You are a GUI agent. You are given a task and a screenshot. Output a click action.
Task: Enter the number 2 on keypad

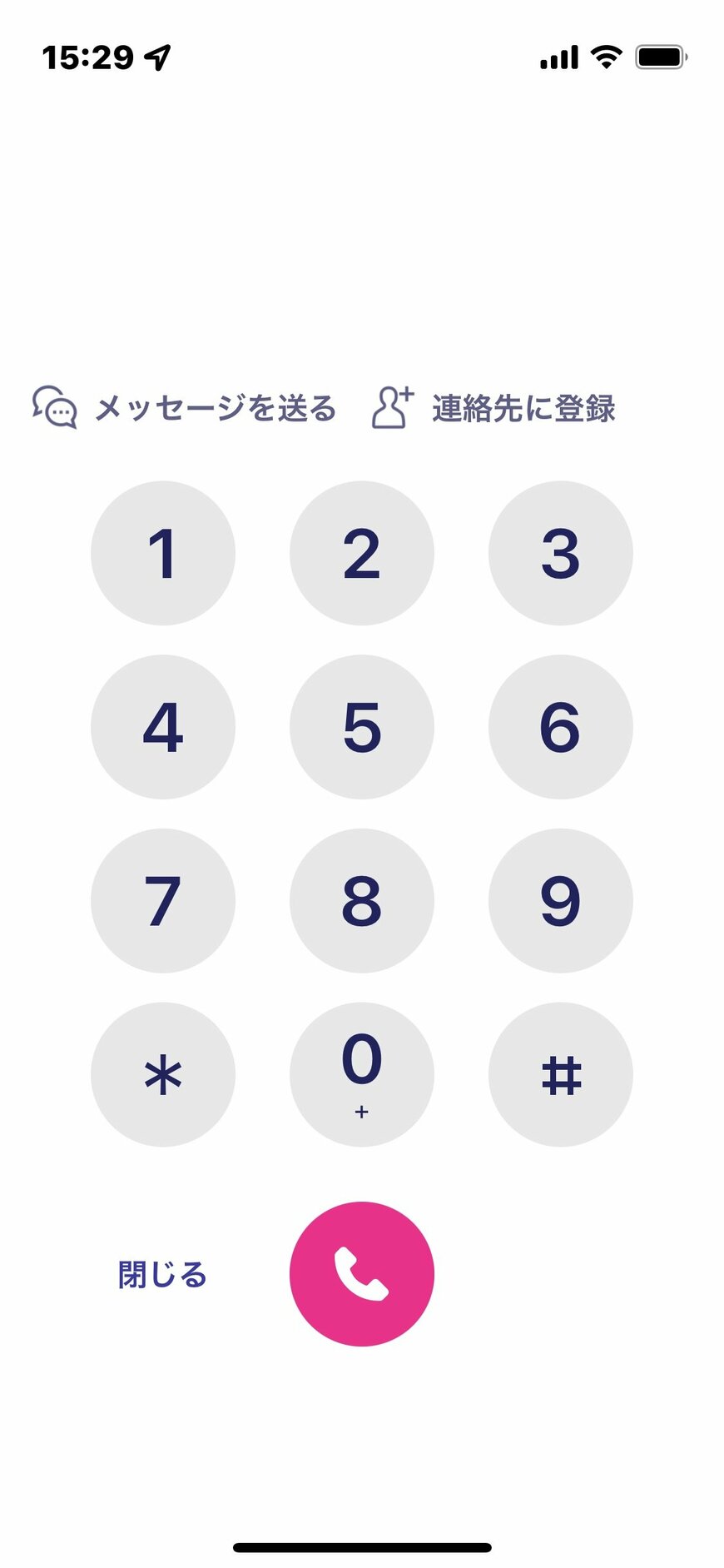click(x=362, y=553)
